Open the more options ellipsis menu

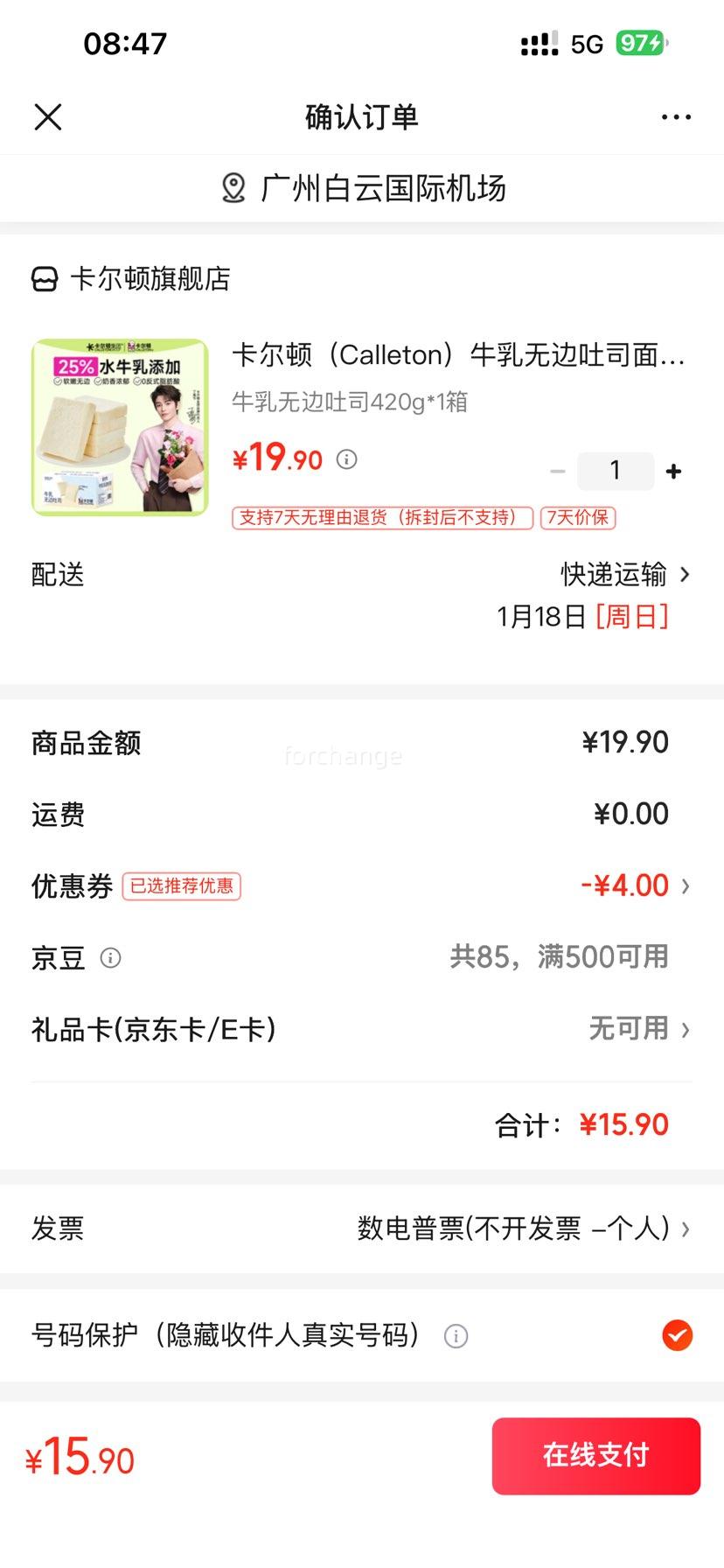pyautogui.click(x=676, y=116)
